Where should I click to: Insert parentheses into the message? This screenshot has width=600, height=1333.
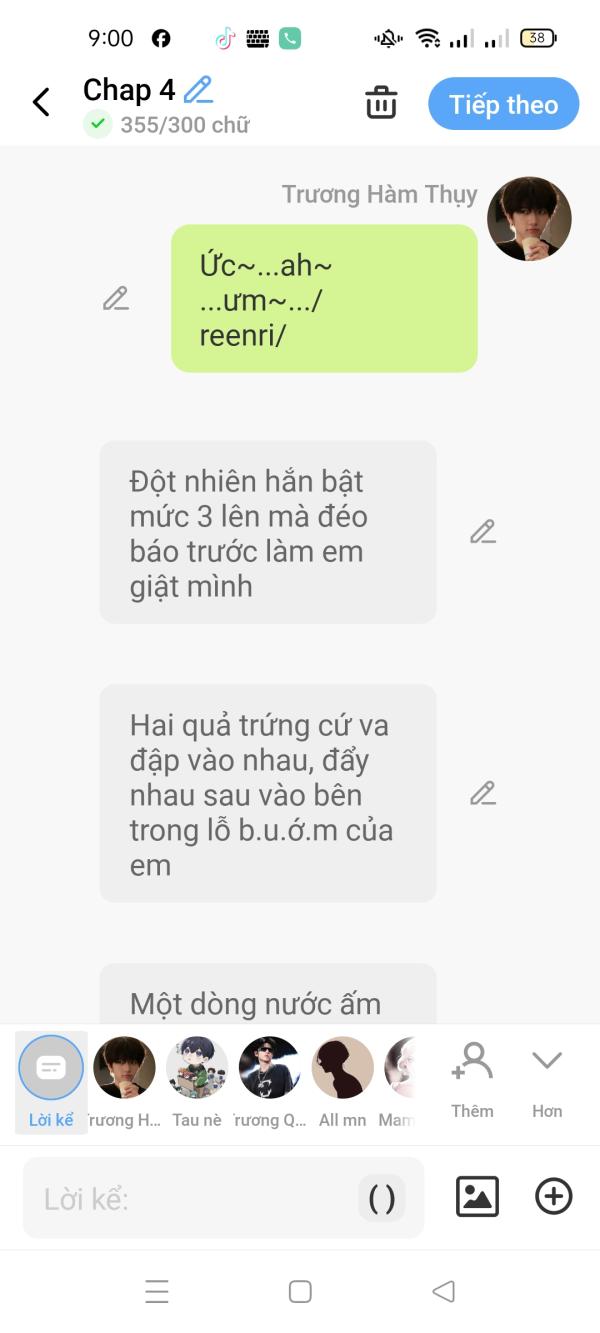coord(382,1198)
